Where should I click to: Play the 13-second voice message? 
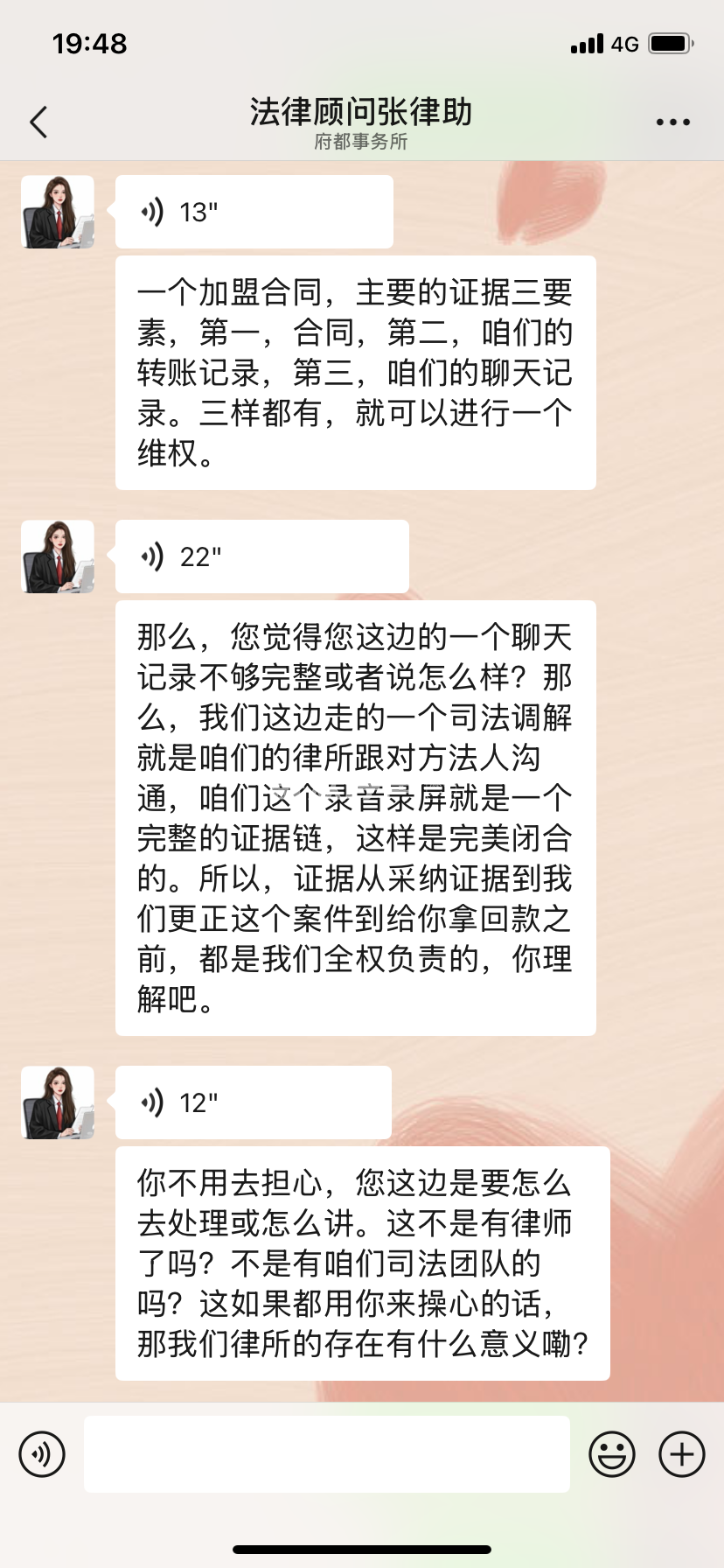click(x=254, y=212)
